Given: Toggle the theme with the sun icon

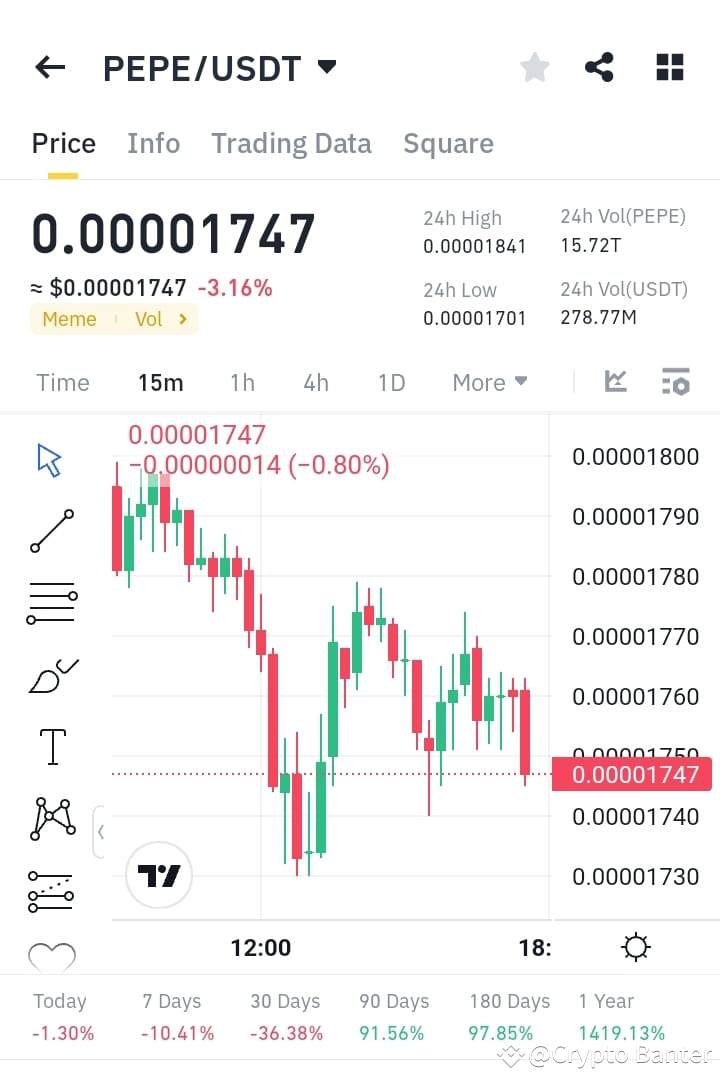Looking at the screenshot, I should pyautogui.click(x=635, y=946).
